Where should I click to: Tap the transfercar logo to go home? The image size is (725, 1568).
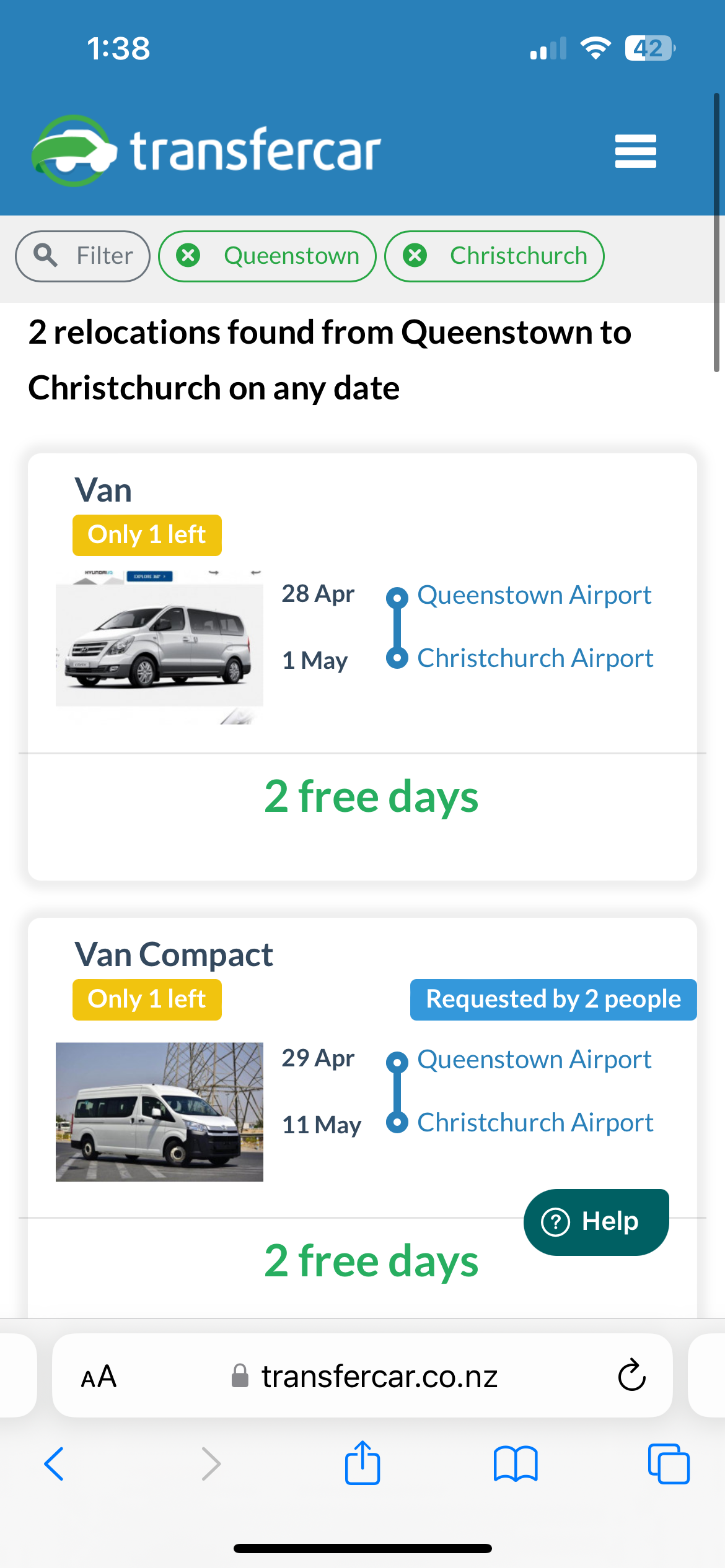[206, 150]
